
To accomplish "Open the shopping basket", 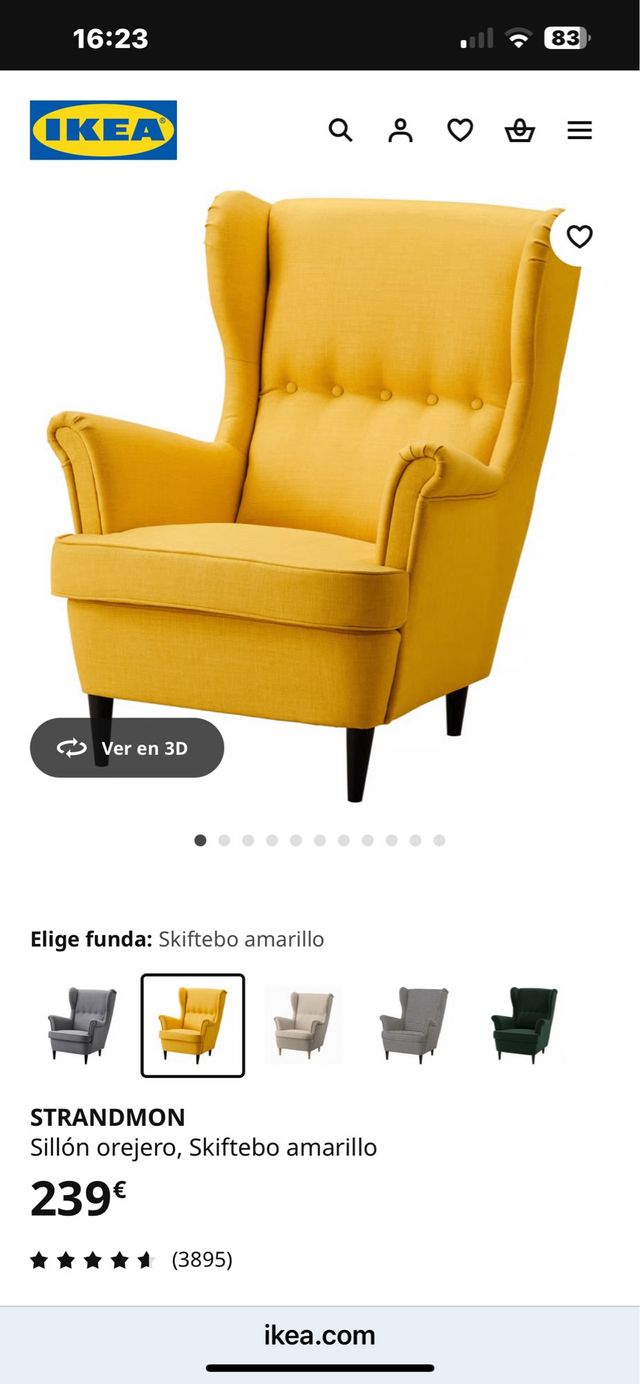I will coord(520,130).
